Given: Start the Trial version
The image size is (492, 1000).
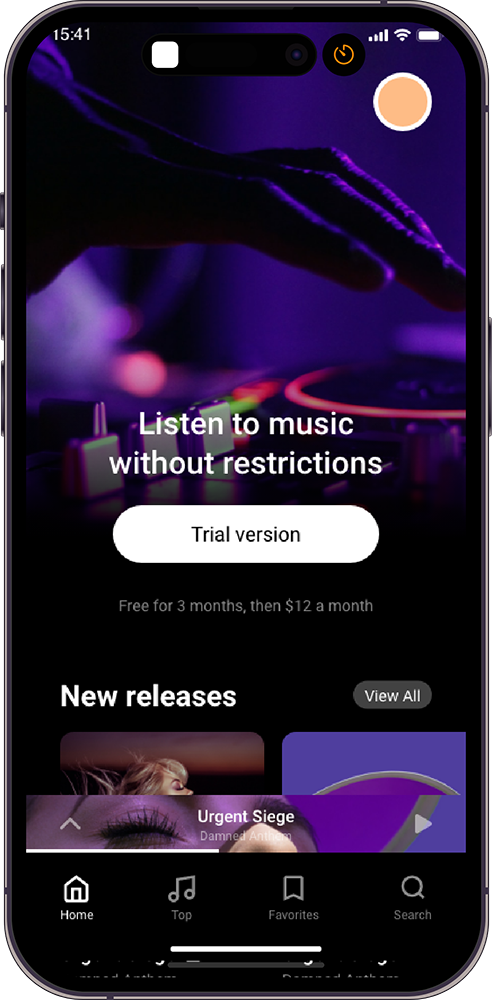Looking at the screenshot, I should point(246,534).
